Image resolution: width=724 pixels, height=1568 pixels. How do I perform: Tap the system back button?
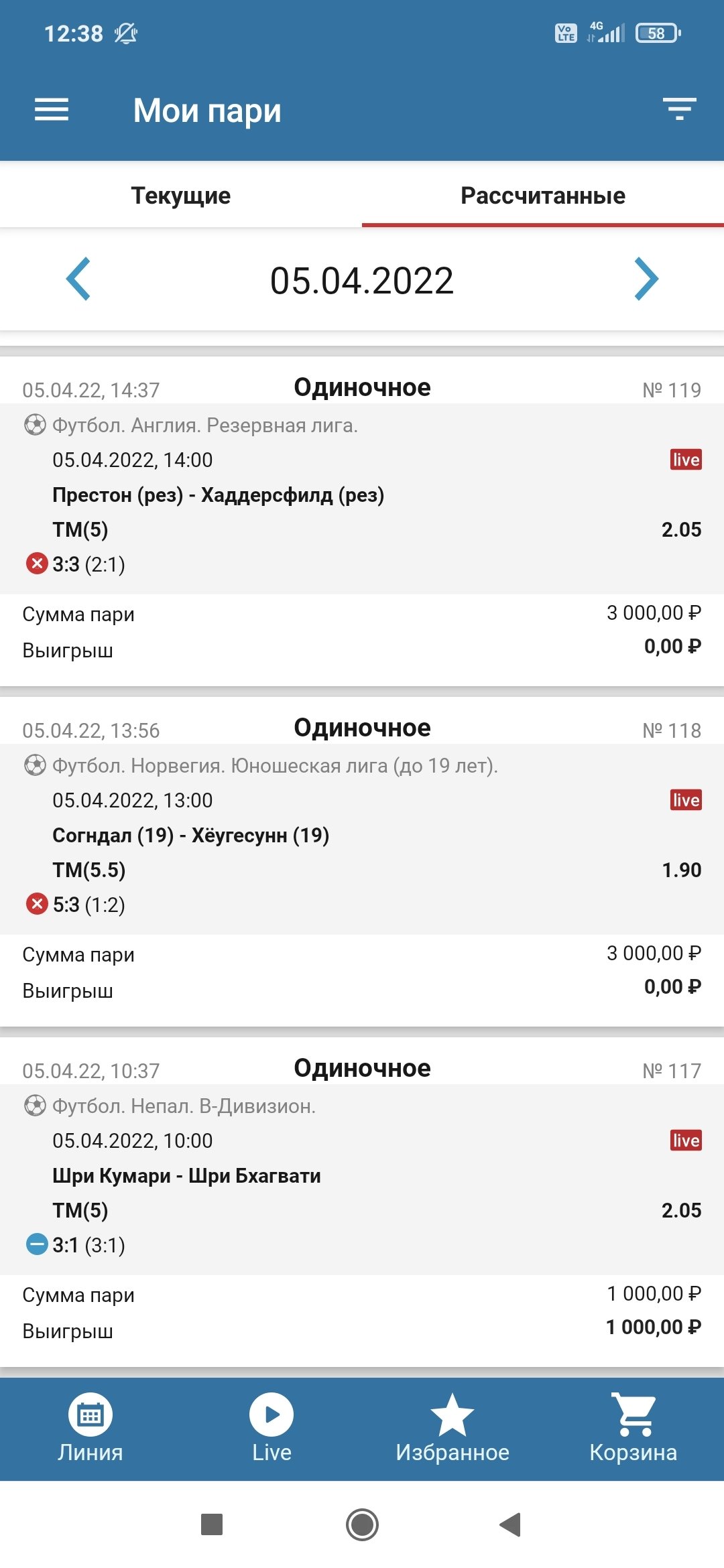click(511, 1524)
